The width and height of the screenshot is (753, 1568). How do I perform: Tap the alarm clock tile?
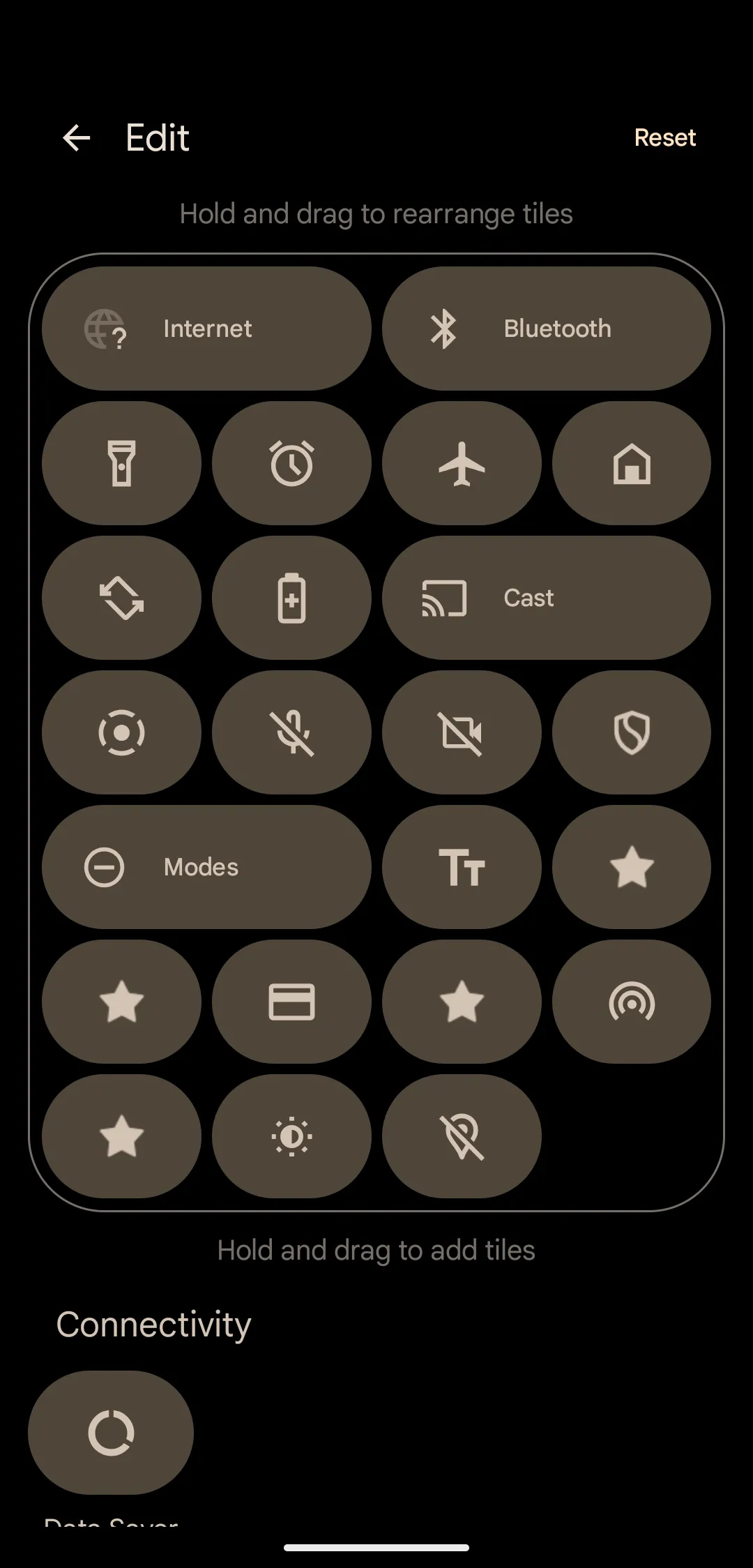[291, 463]
